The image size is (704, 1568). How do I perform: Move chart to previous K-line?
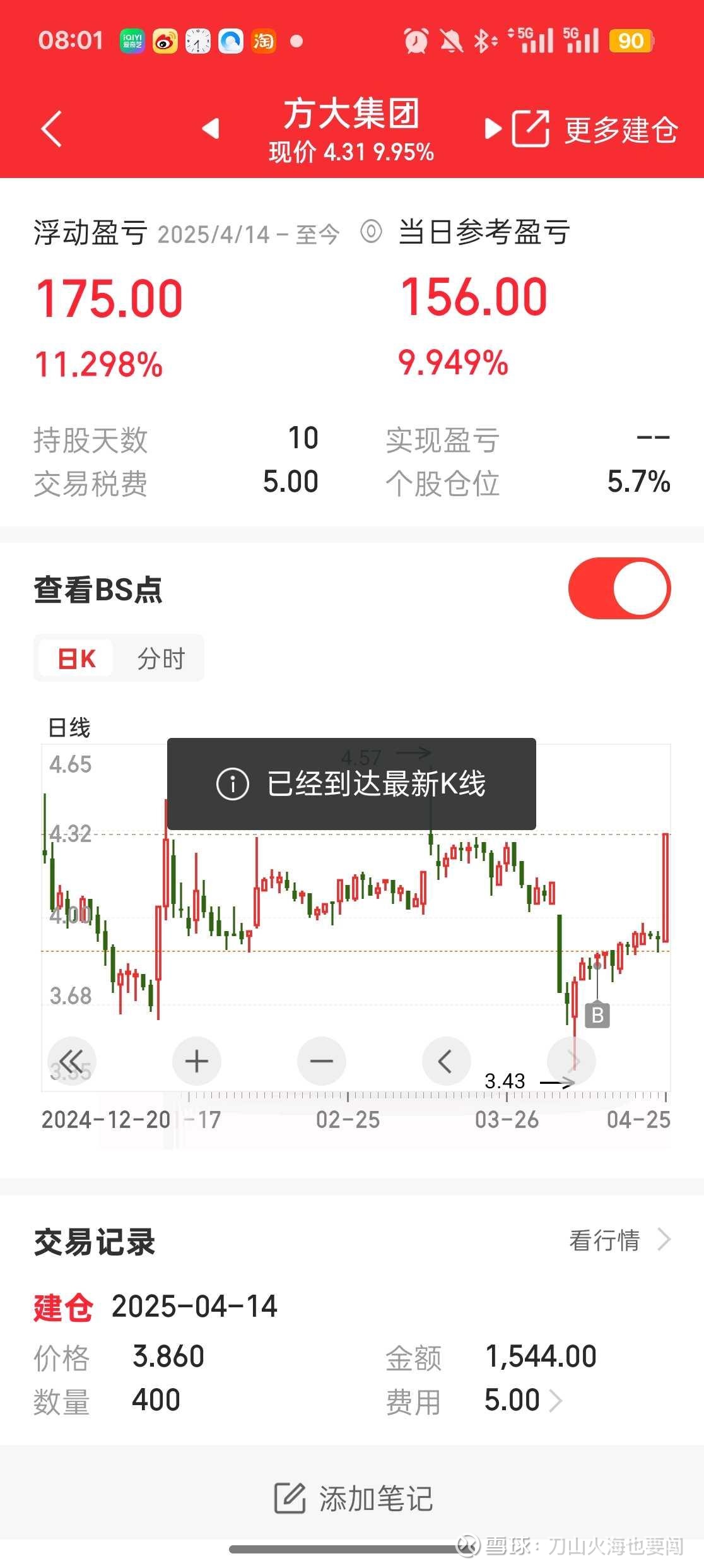pyautogui.click(x=446, y=1061)
